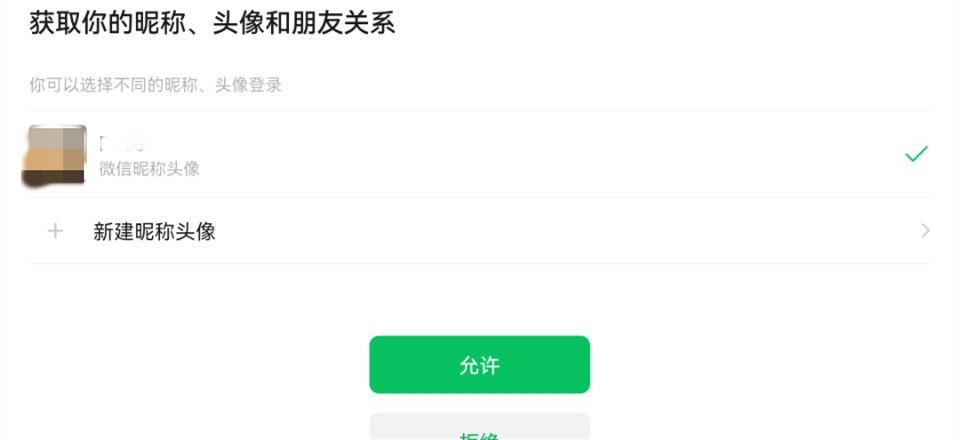Screen dimensions: 960x440
Task: Tap the 拒绝 button
Action: [x=479, y=428]
